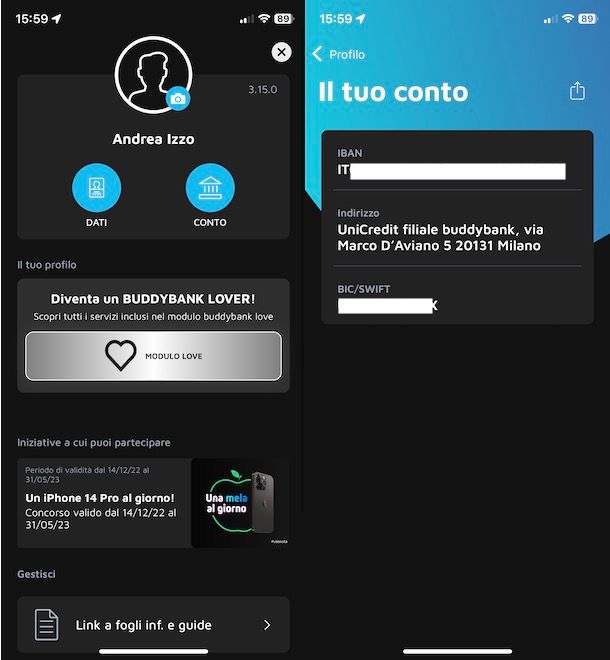Tap the MODULO LOVE button
The image size is (610, 660).
coord(153,356)
